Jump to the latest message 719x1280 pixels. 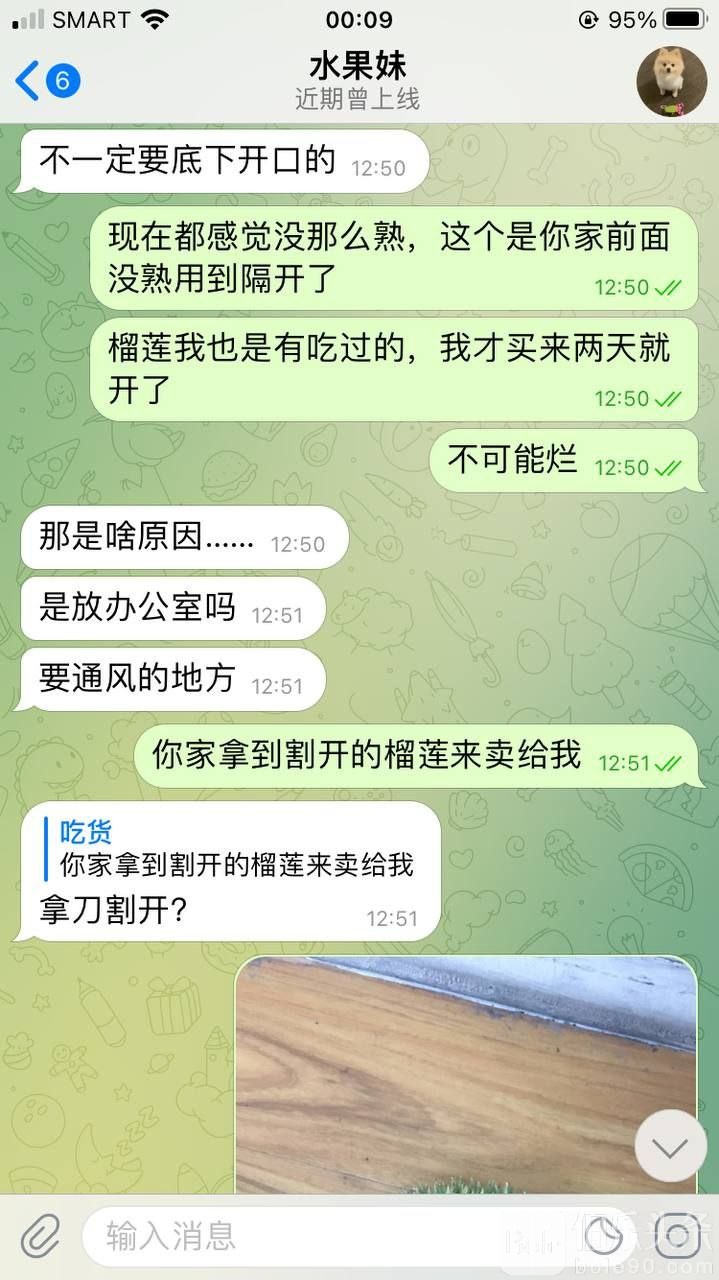(x=670, y=1146)
